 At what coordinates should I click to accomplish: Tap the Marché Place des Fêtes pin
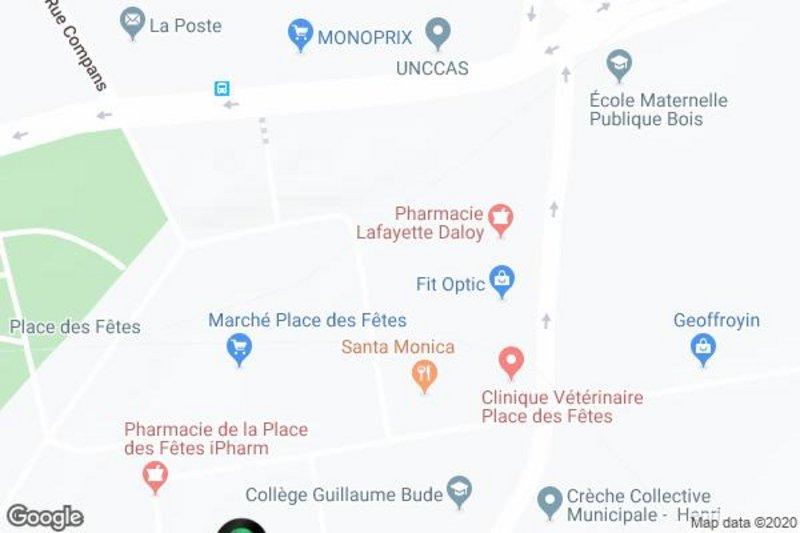[239, 348]
